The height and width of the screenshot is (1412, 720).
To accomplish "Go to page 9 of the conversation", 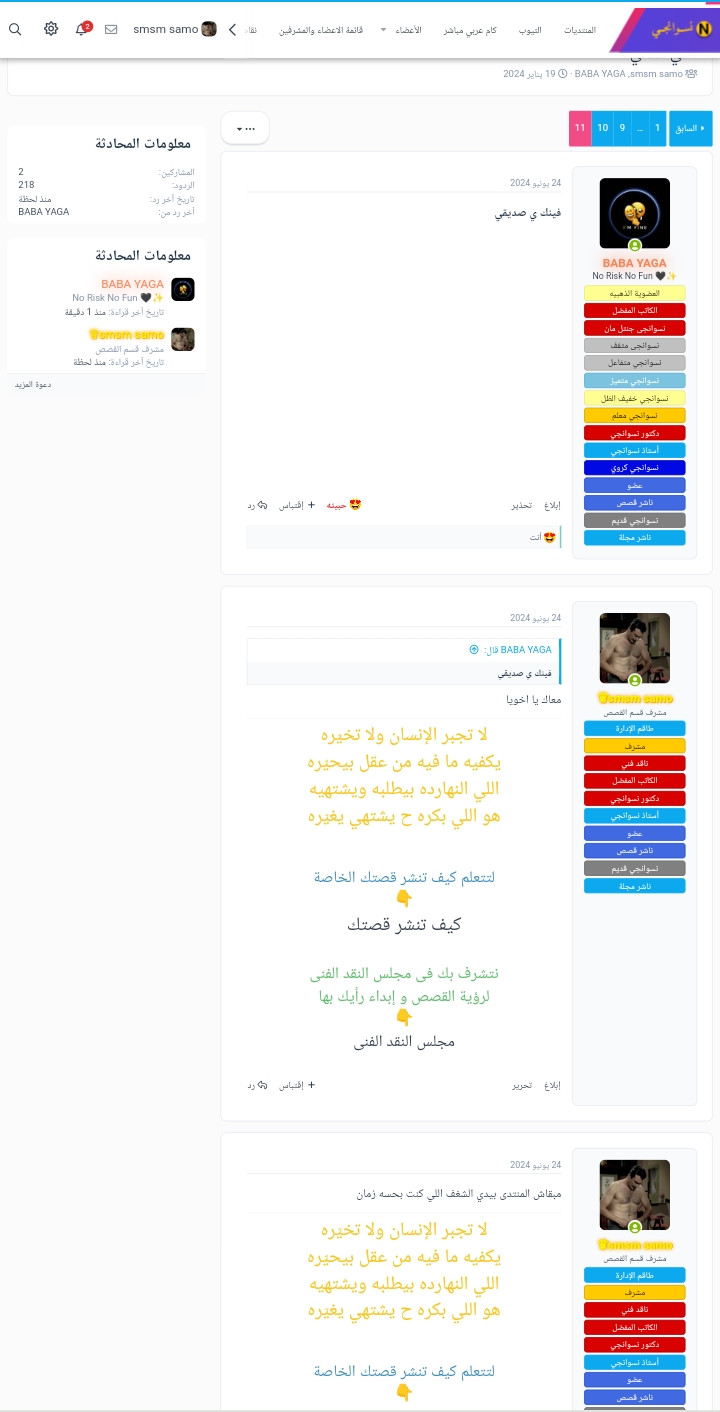I will 623,128.
